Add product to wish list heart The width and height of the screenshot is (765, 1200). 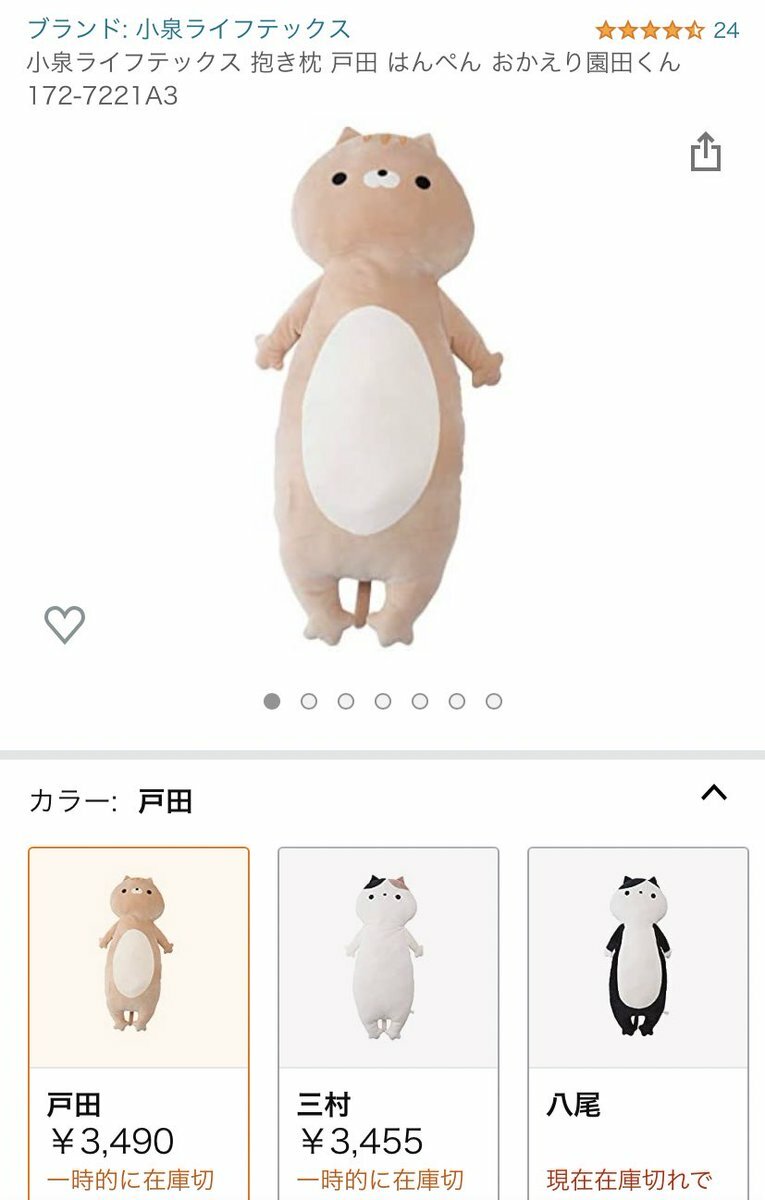[x=65, y=625]
